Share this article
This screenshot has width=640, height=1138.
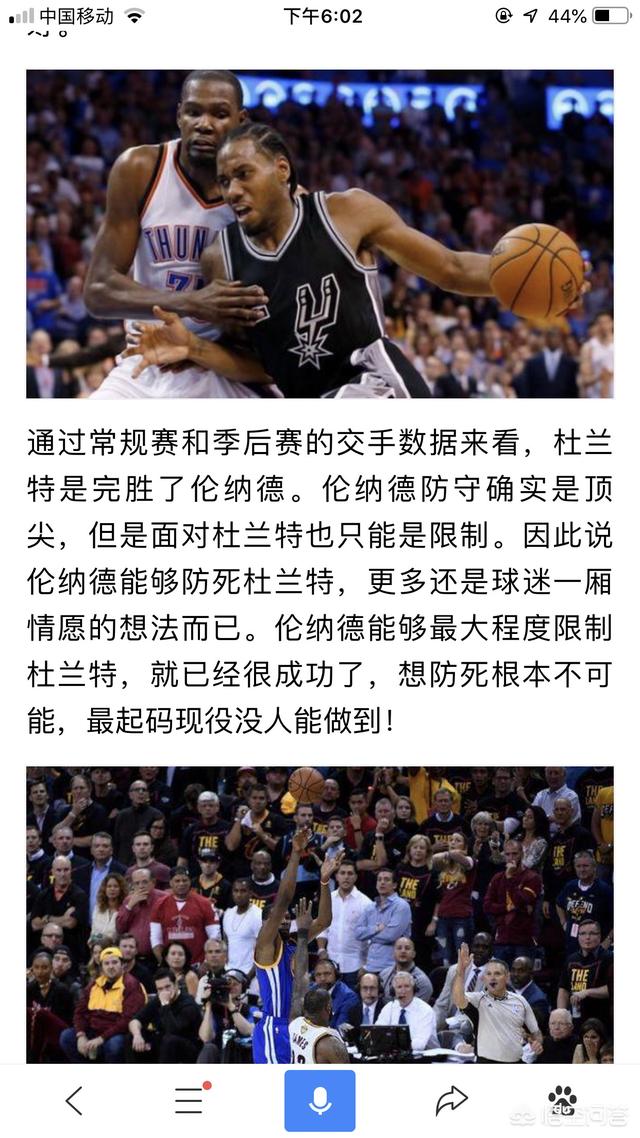[x=451, y=1101]
